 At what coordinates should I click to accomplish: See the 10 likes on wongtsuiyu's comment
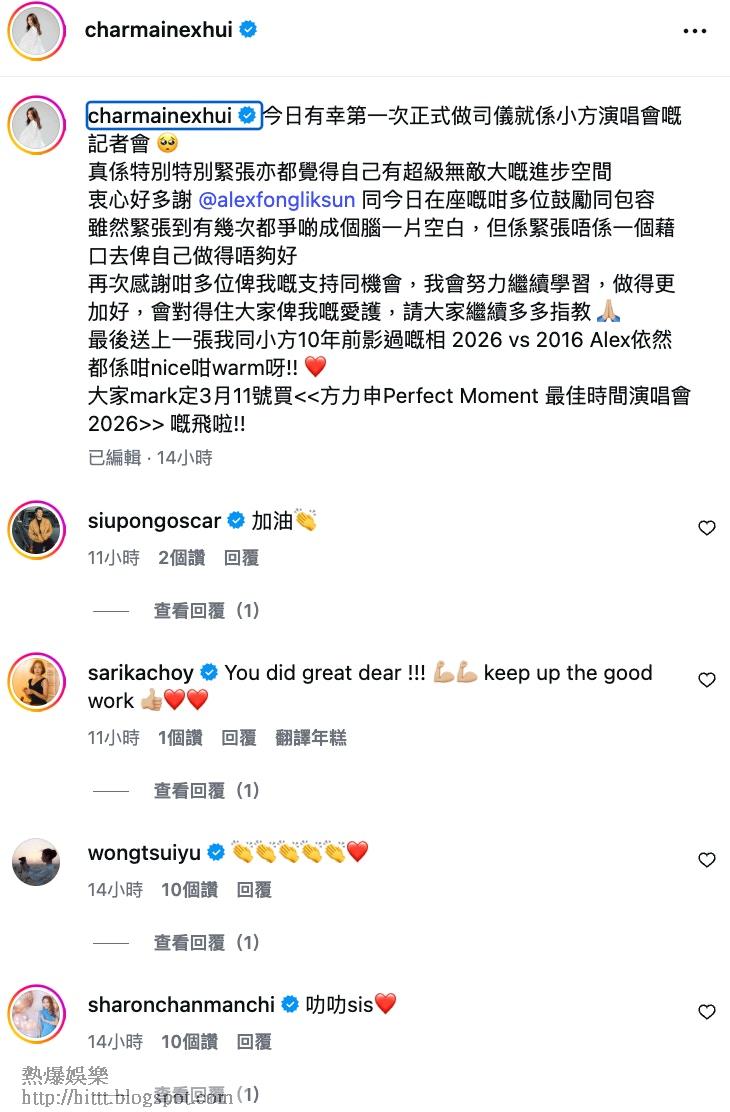pyautogui.click(x=189, y=890)
